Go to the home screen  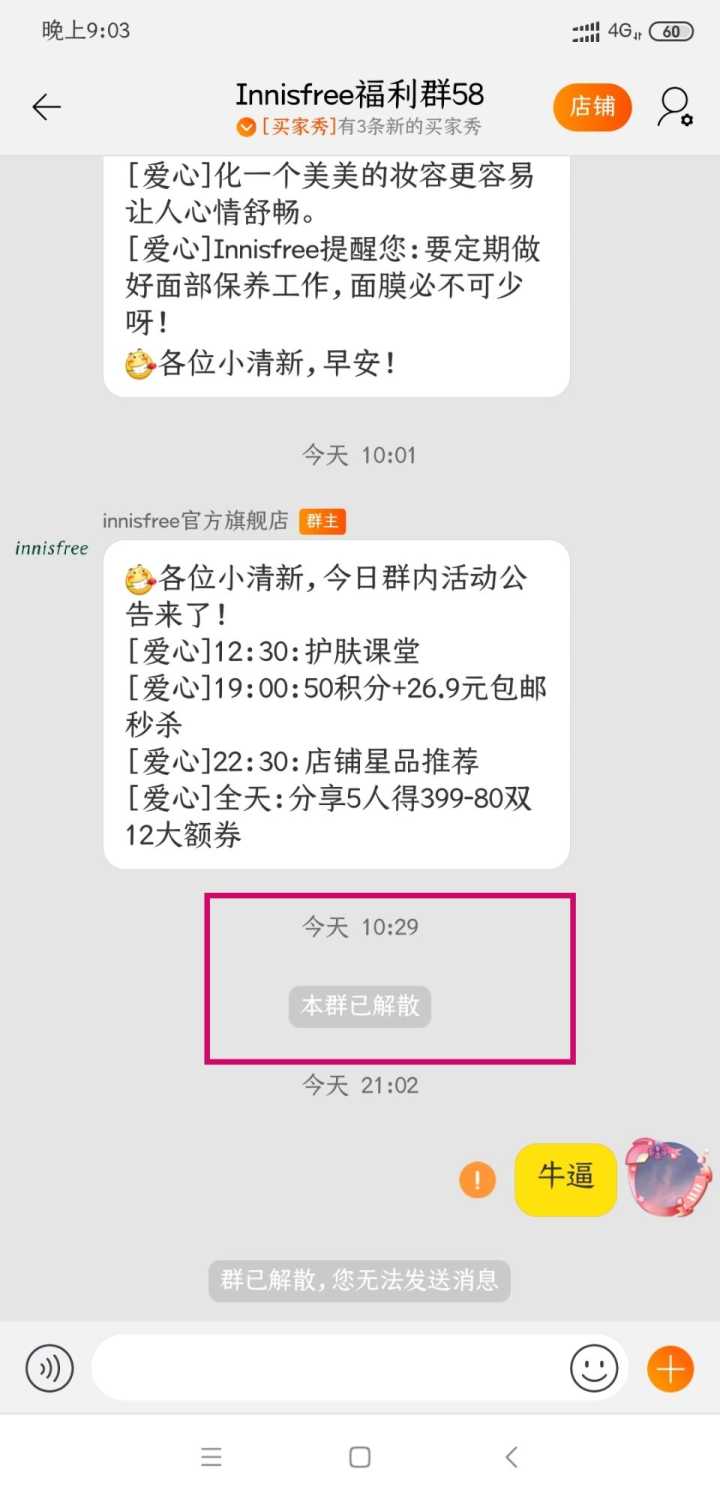coord(360,1457)
